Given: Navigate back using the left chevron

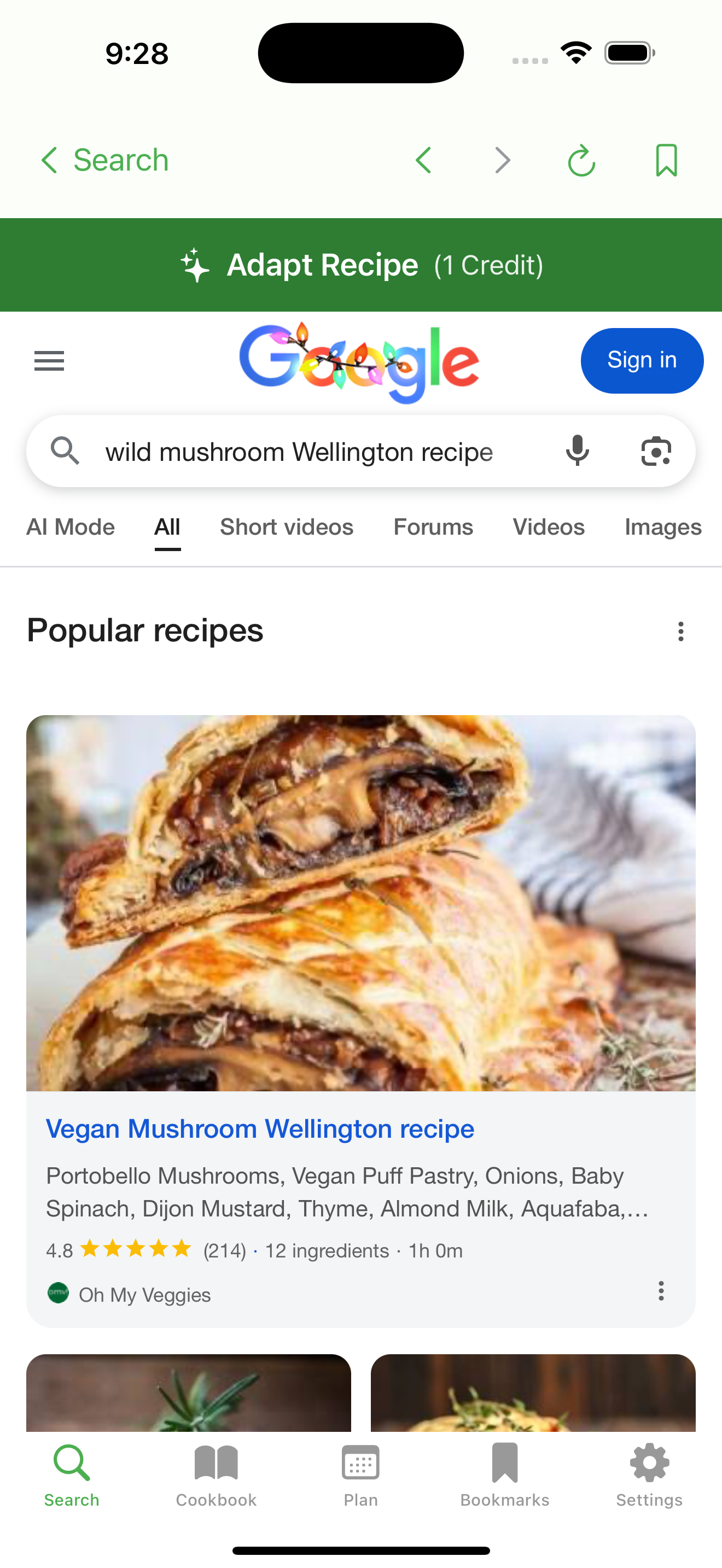Looking at the screenshot, I should [424, 160].
